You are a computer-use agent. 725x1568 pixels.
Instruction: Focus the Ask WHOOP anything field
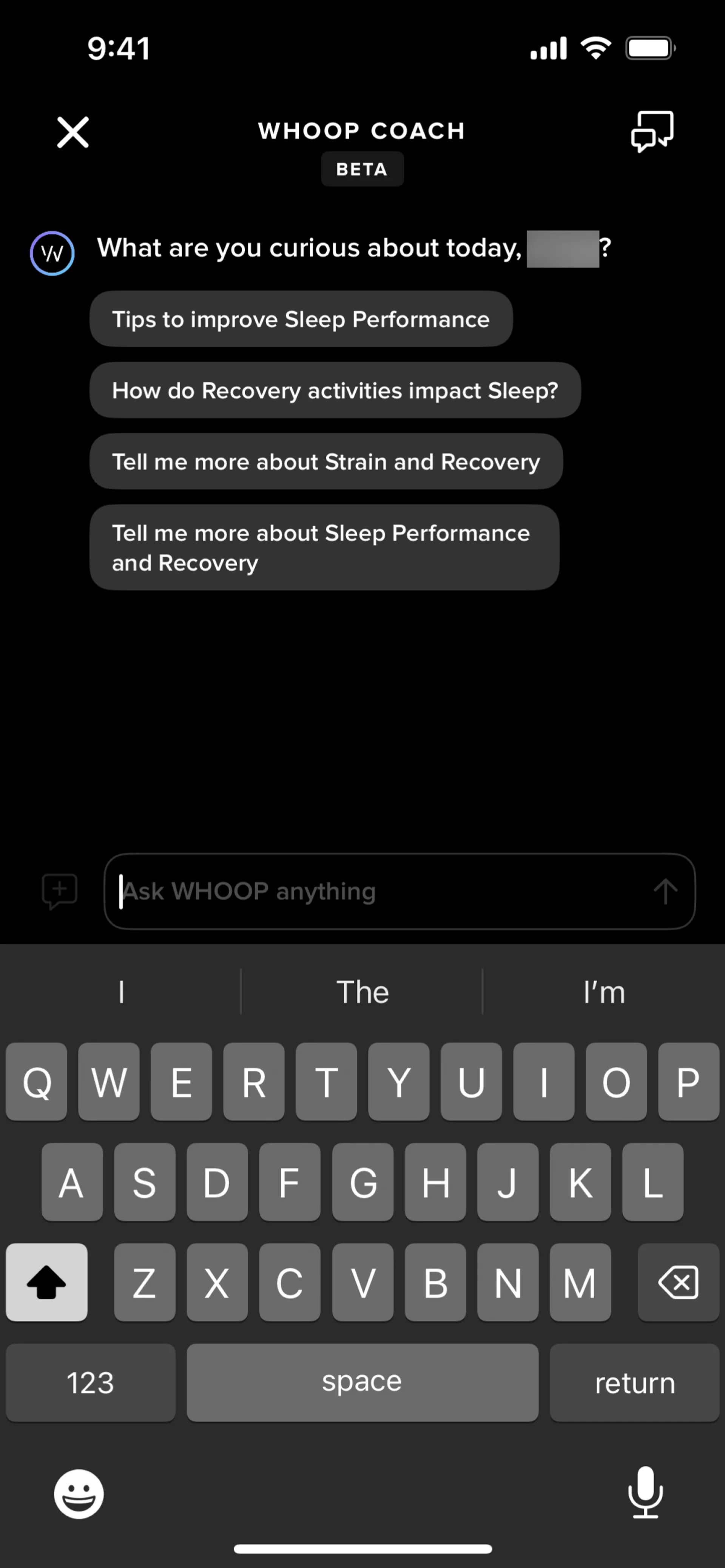pyautogui.click(x=377, y=891)
